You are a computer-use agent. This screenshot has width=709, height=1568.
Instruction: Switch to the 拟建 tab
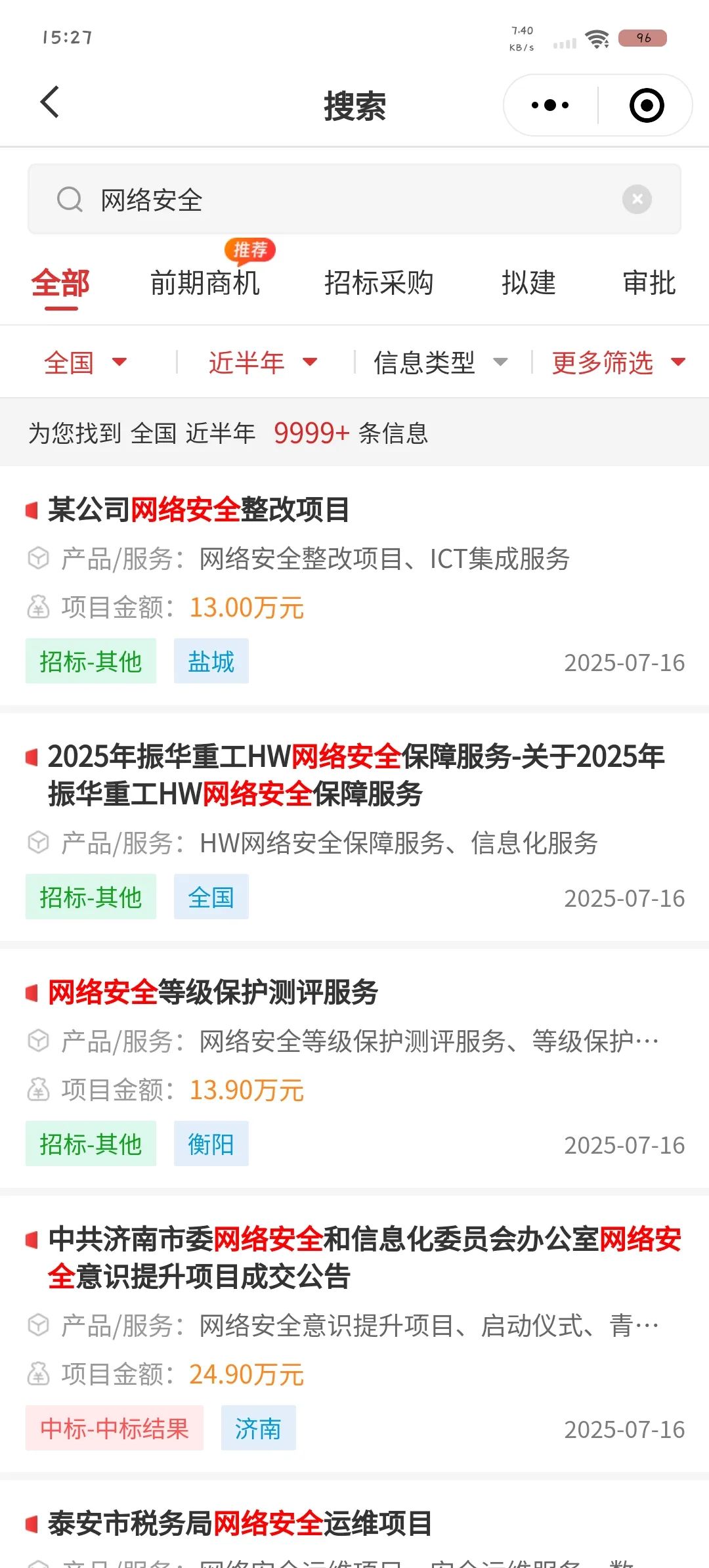[x=528, y=284]
